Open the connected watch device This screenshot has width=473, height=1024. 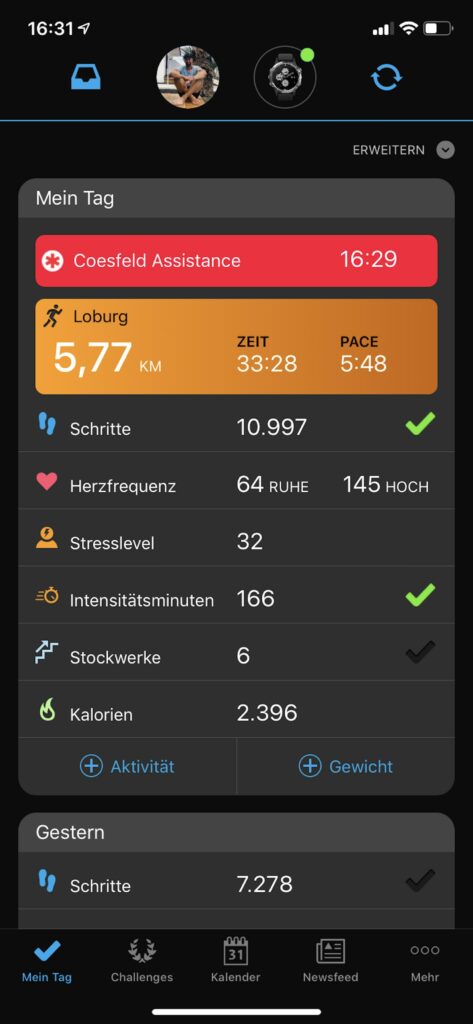pos(285,77)
